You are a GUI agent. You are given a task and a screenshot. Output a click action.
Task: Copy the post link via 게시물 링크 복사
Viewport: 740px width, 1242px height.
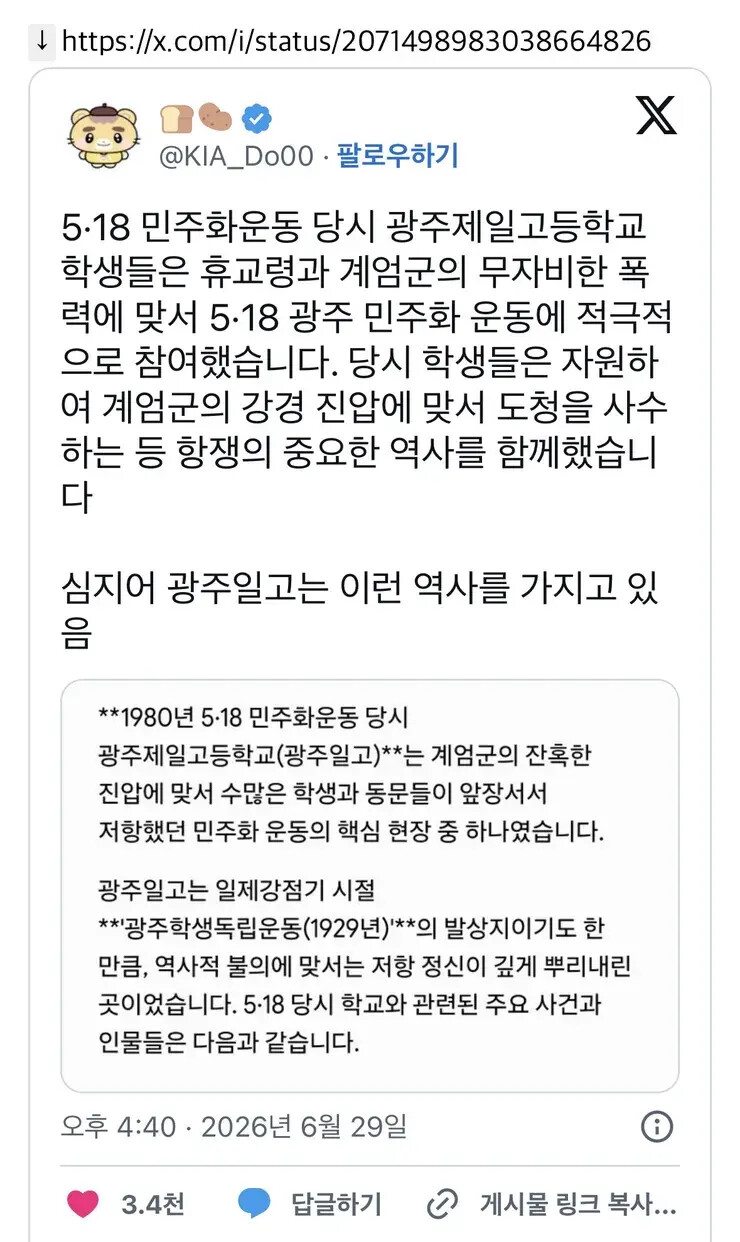coord(551,1204)
